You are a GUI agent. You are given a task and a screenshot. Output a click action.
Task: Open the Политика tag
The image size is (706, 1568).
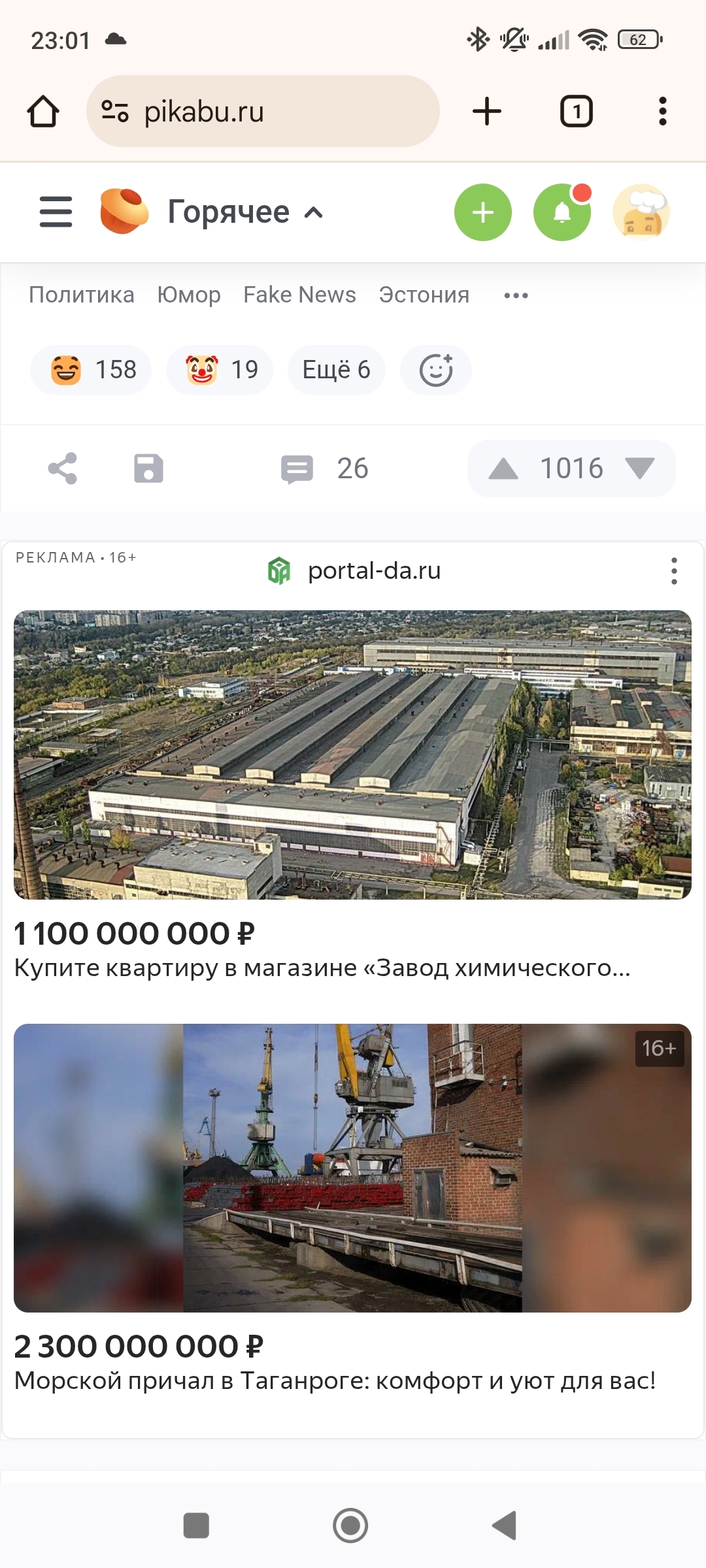[x=82, y=295]
